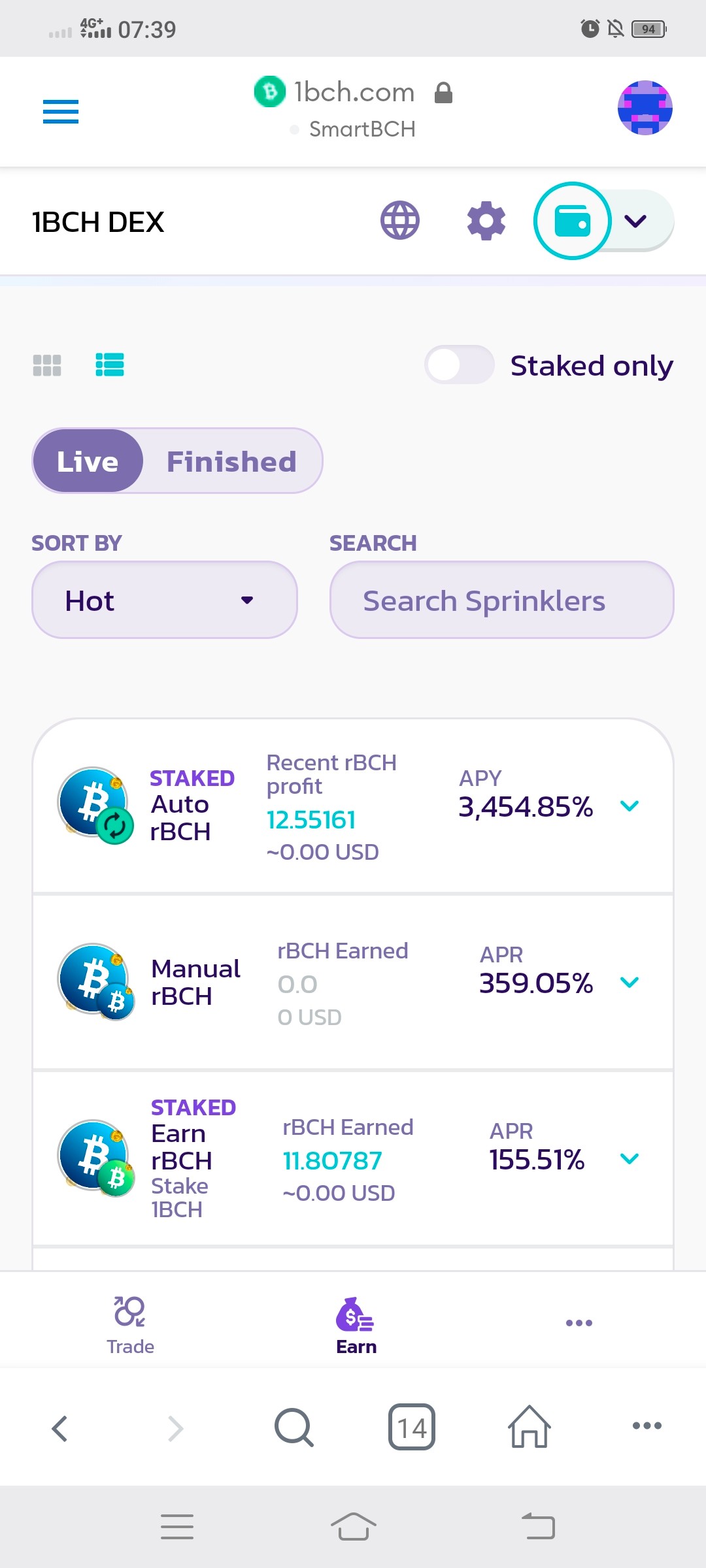Tap the profile avatar in the address bar

pyautogui.click(x=645, y=108)
